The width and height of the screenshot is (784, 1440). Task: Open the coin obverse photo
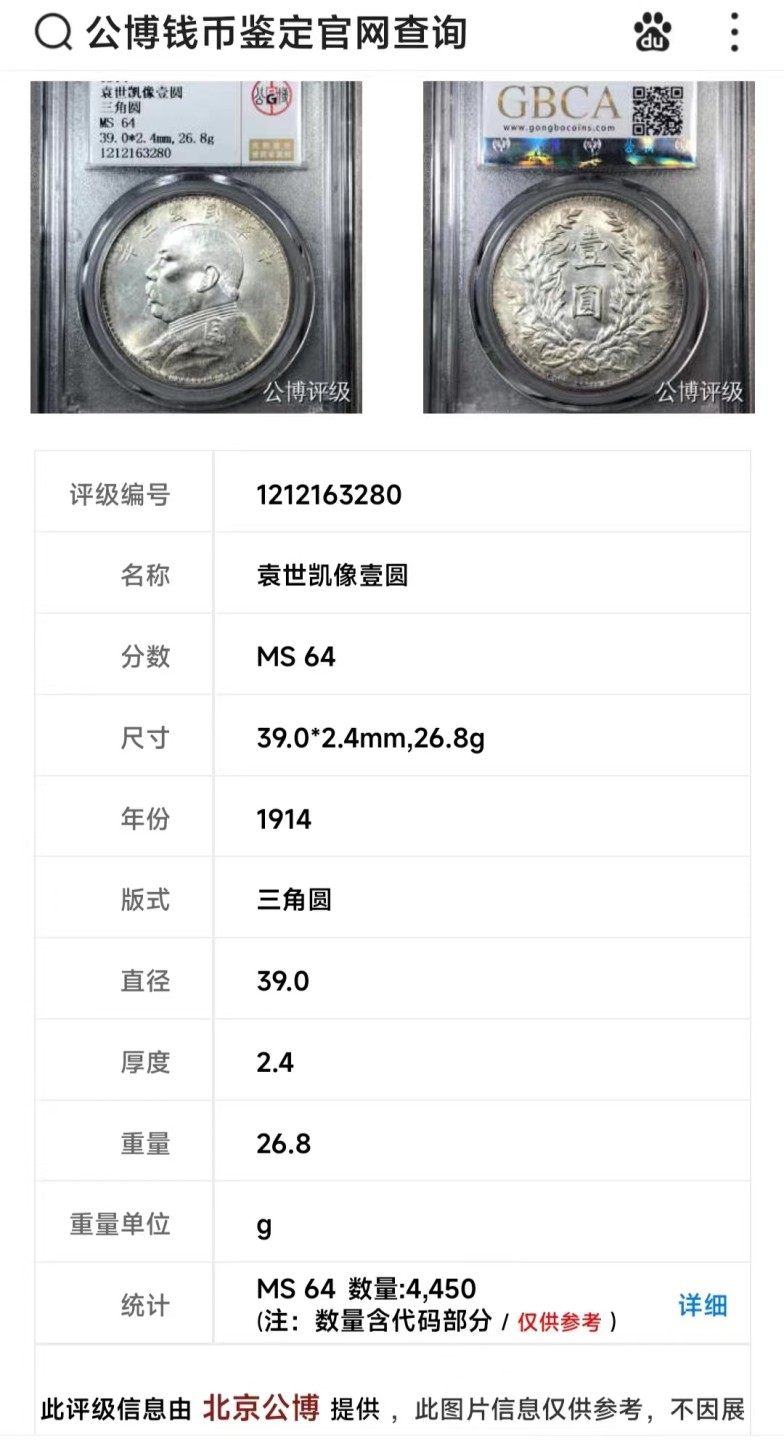pos(196,247)
